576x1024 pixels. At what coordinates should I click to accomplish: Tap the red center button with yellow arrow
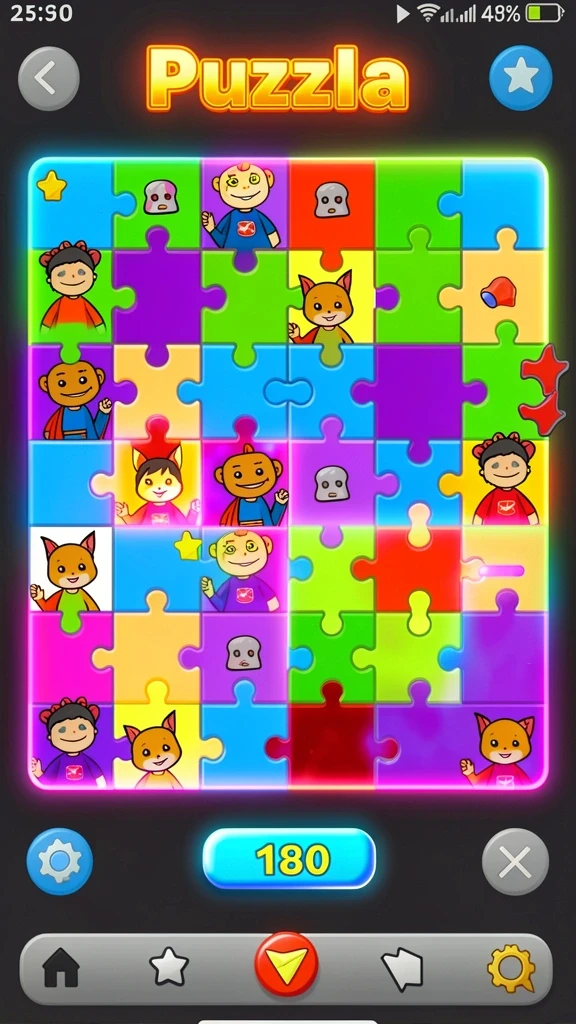point(286,964)
